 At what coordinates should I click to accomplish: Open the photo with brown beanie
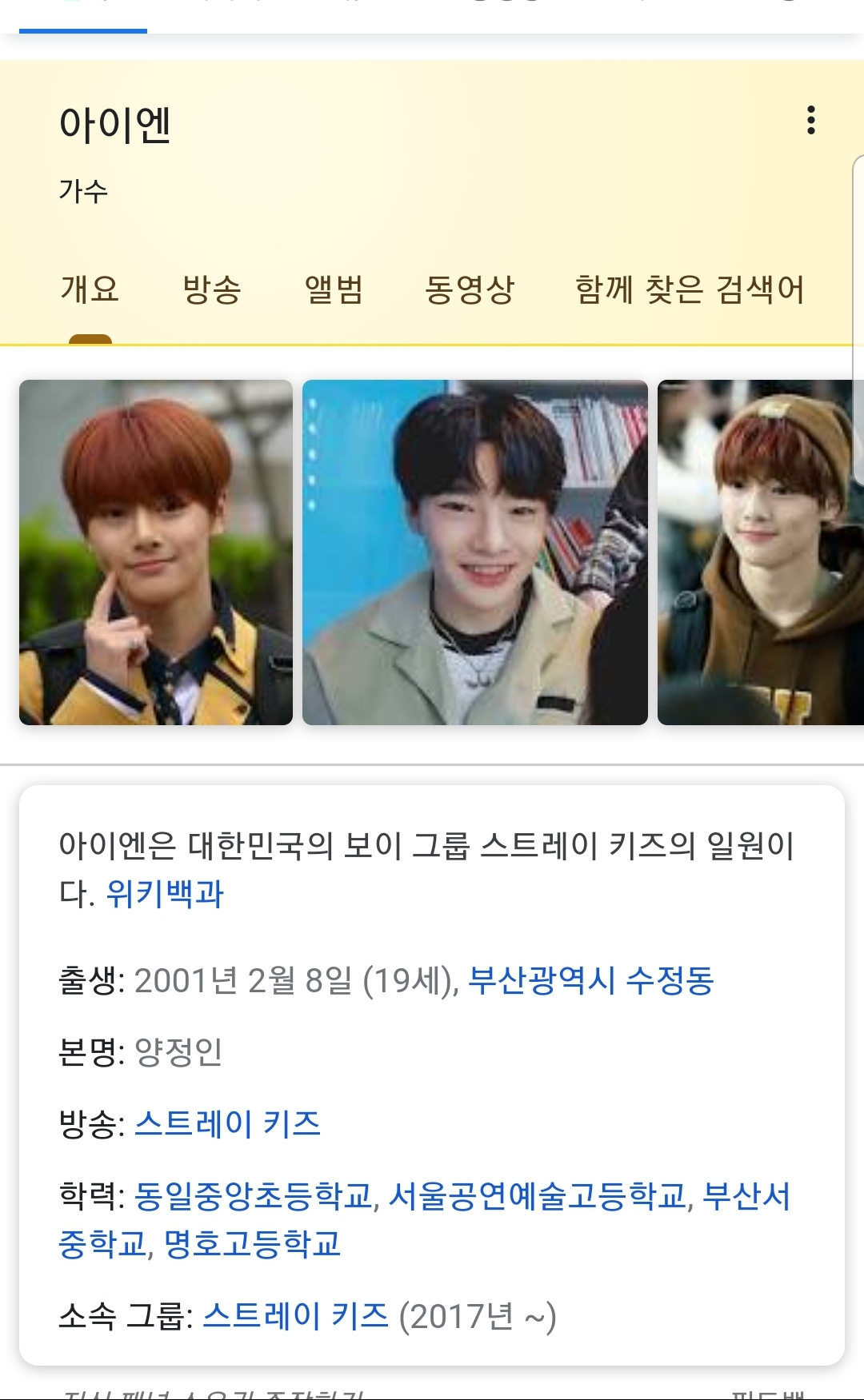[761, 552]
